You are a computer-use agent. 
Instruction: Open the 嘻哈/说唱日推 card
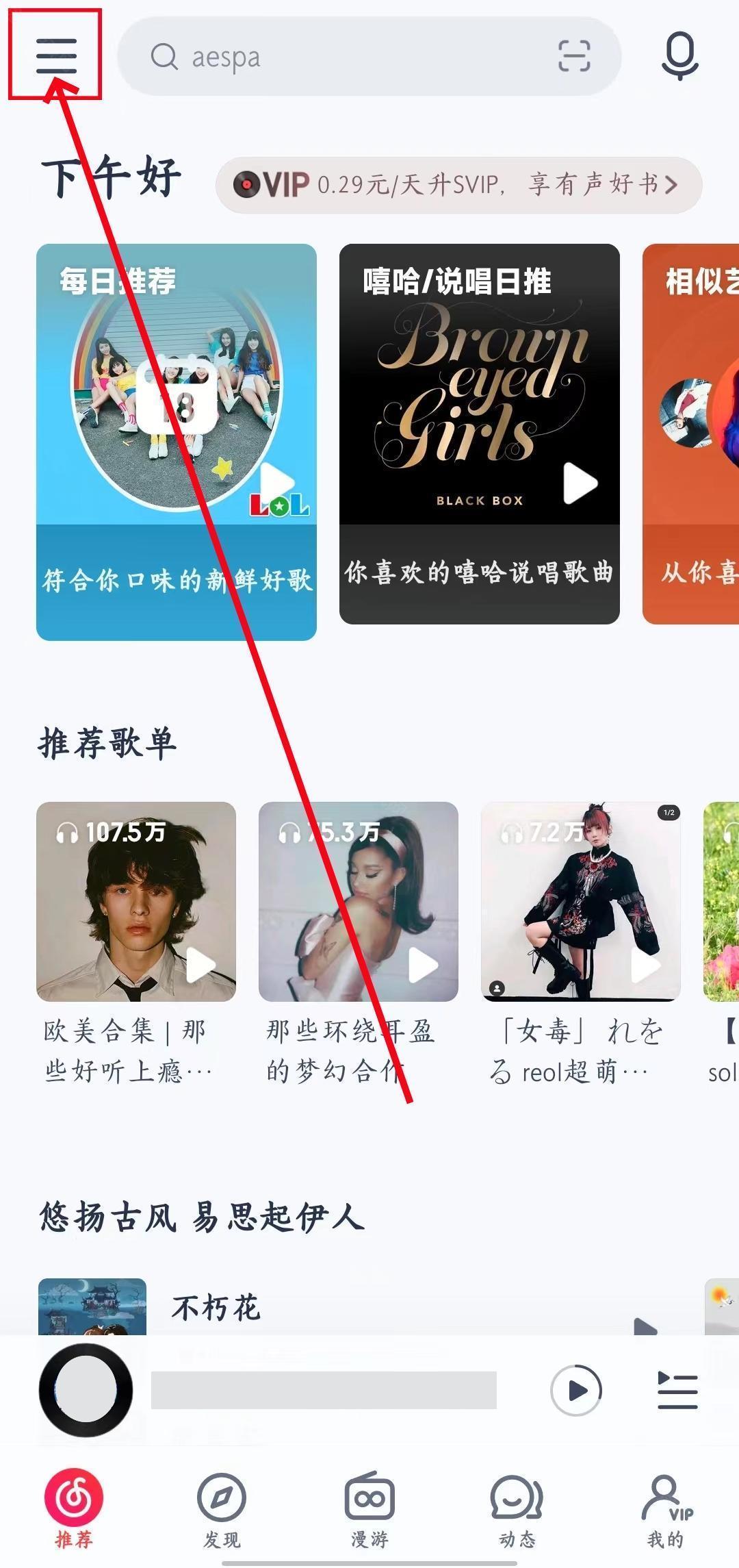(x=479, y=433)
